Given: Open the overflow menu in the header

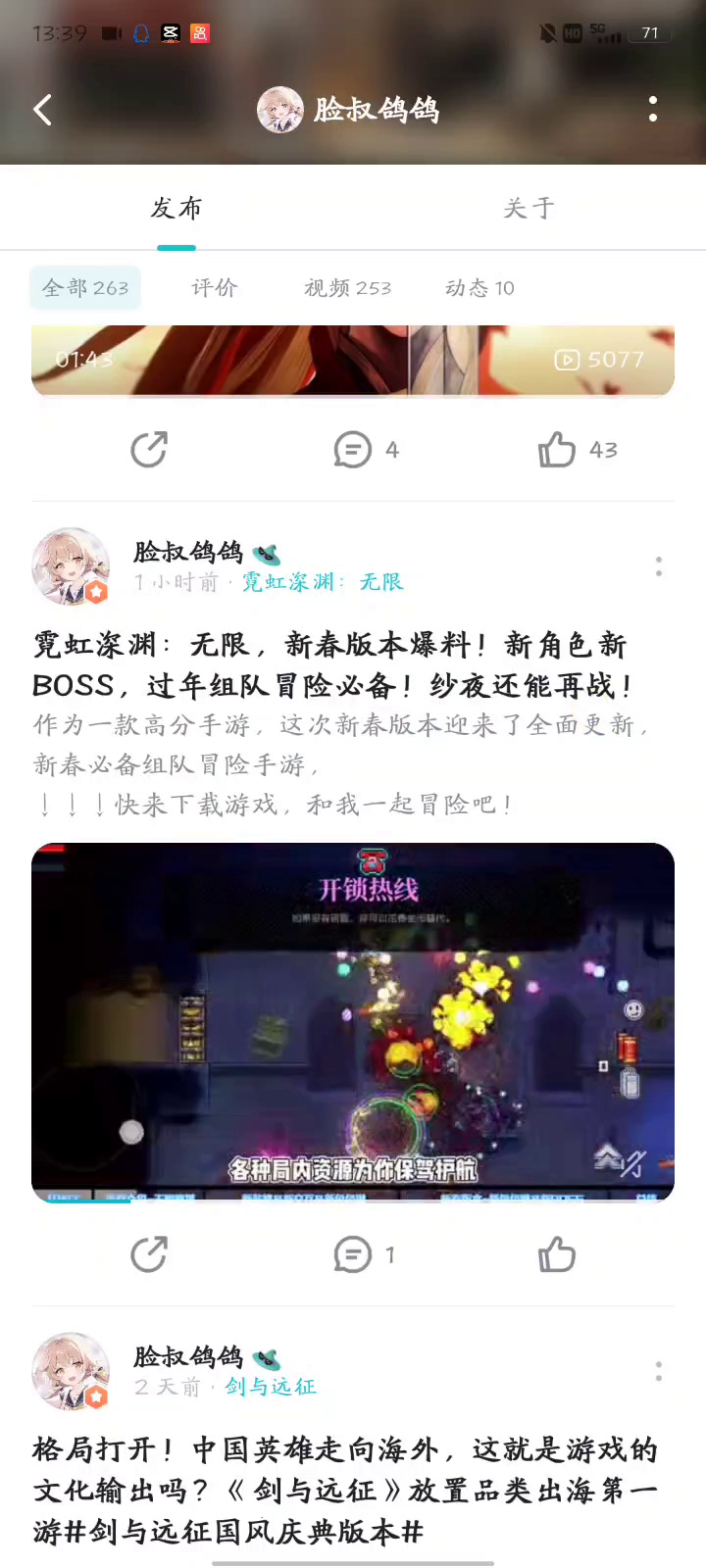Looking at the screenshot, I should 653,110.
